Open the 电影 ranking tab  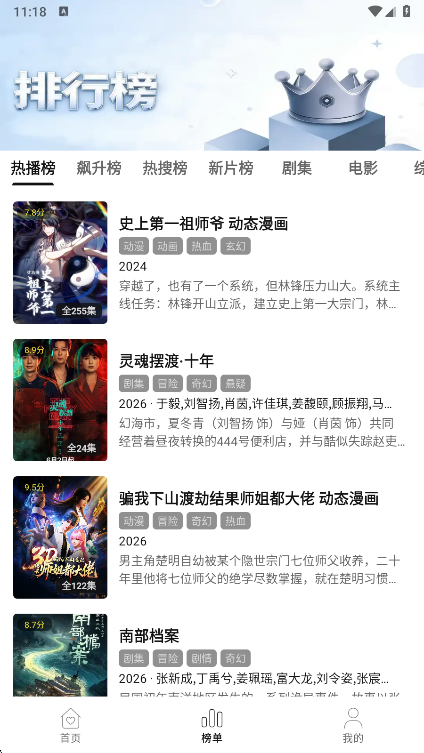point(363,168)
